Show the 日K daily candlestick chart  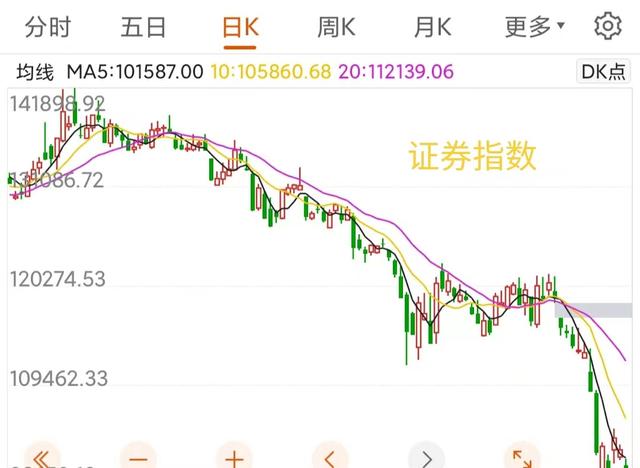[x=240, y=27]
